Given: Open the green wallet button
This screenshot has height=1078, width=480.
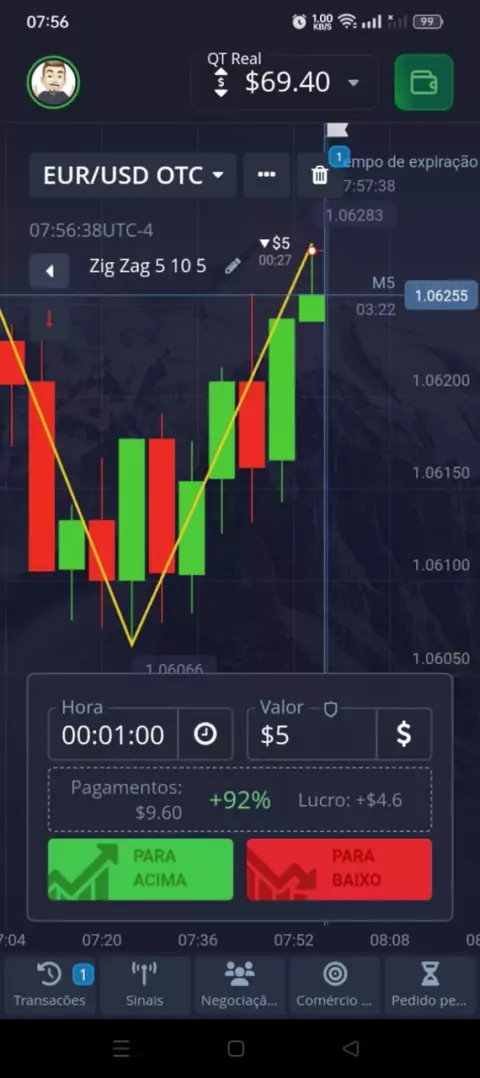Looking at the screenshot, I should pyautogui.click(x=424, y=82).
